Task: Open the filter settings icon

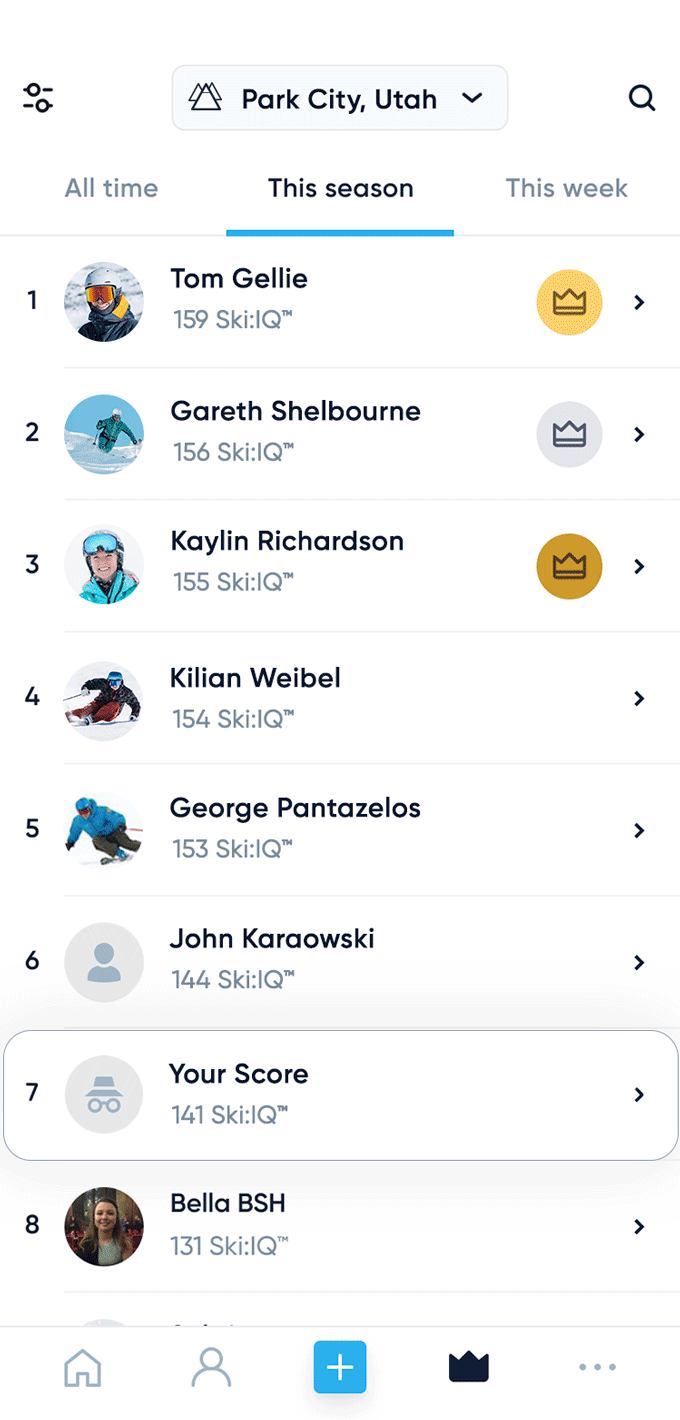Action: 38,98
